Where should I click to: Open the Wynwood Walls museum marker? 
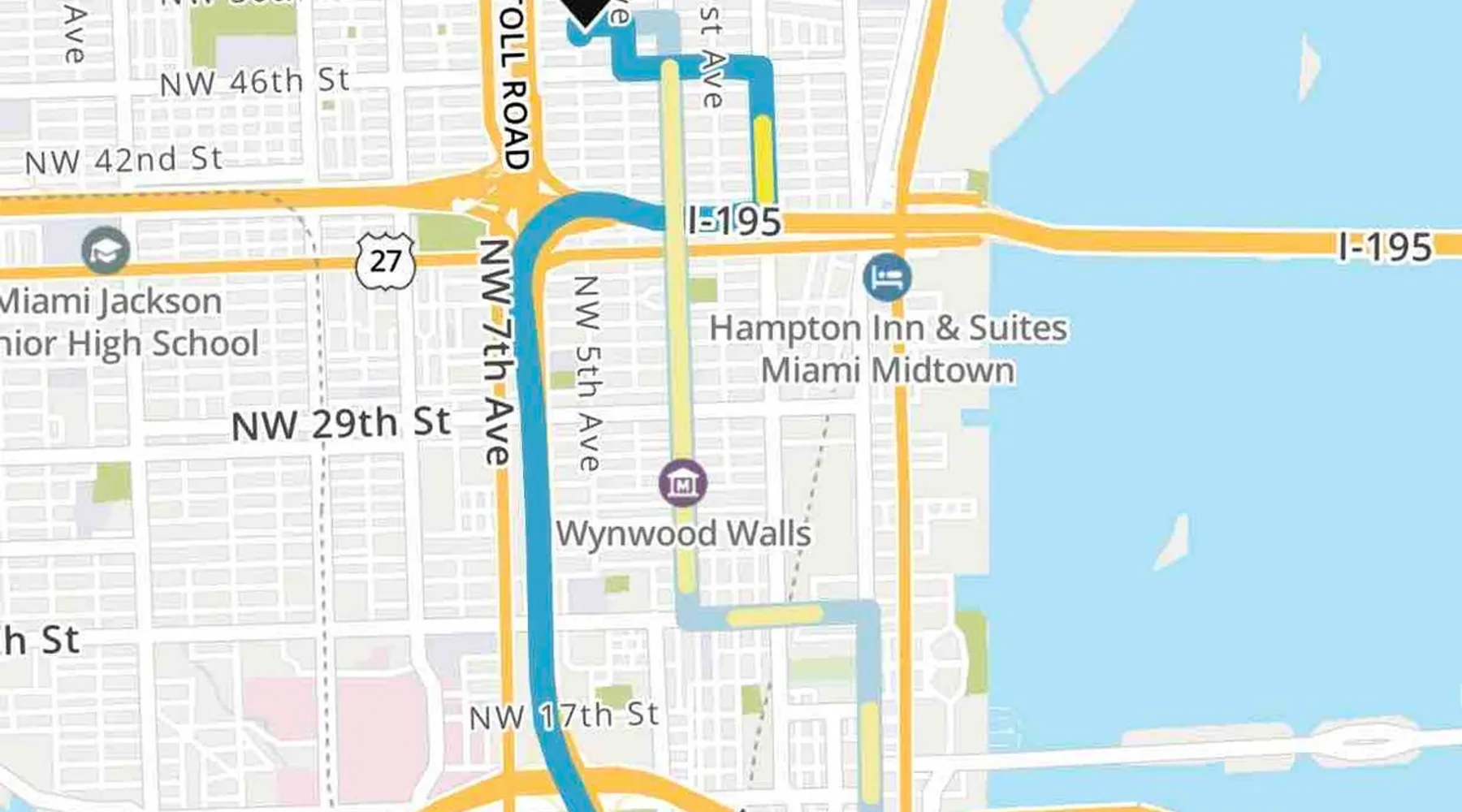tap(682, 483)
